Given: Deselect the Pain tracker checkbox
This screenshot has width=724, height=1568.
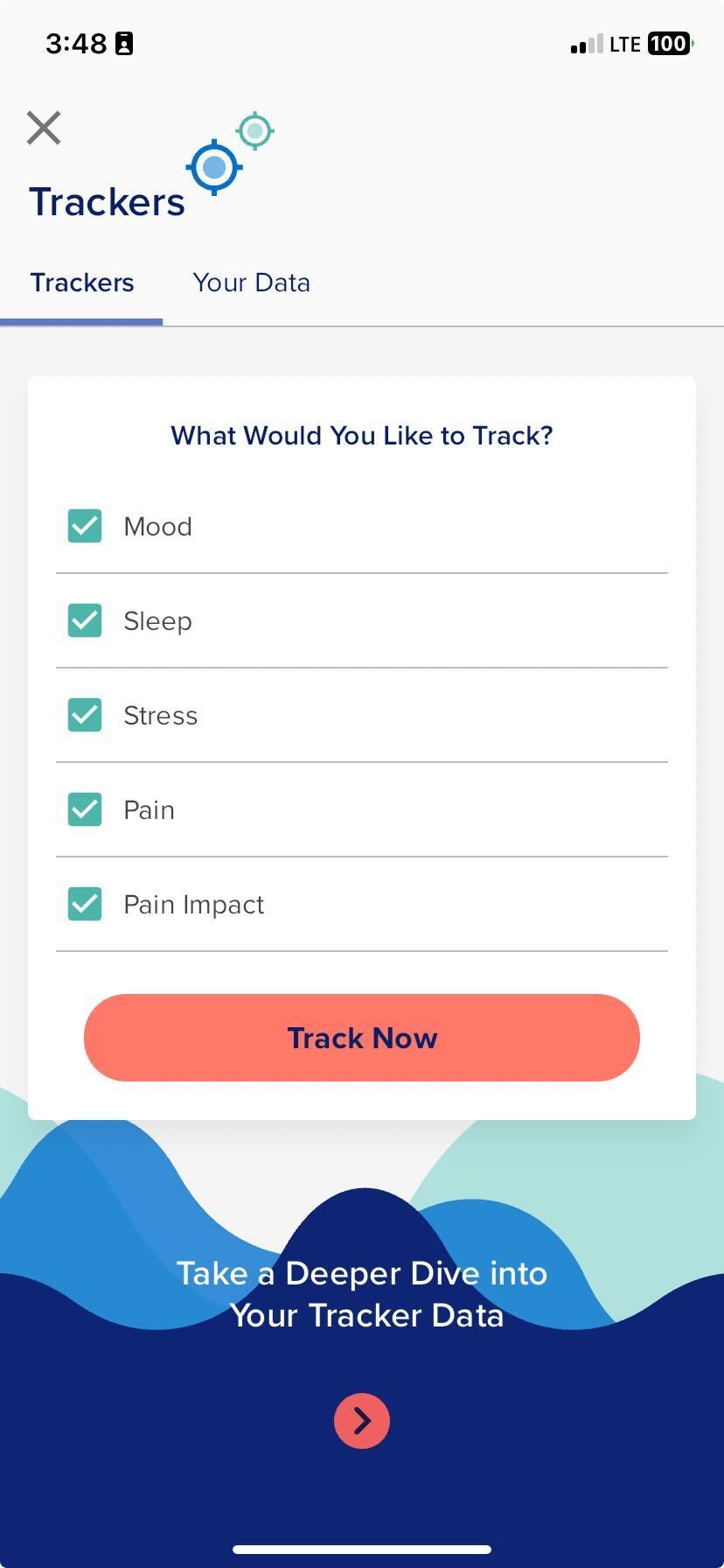Looking at the screenshot, I should point(85,809).
